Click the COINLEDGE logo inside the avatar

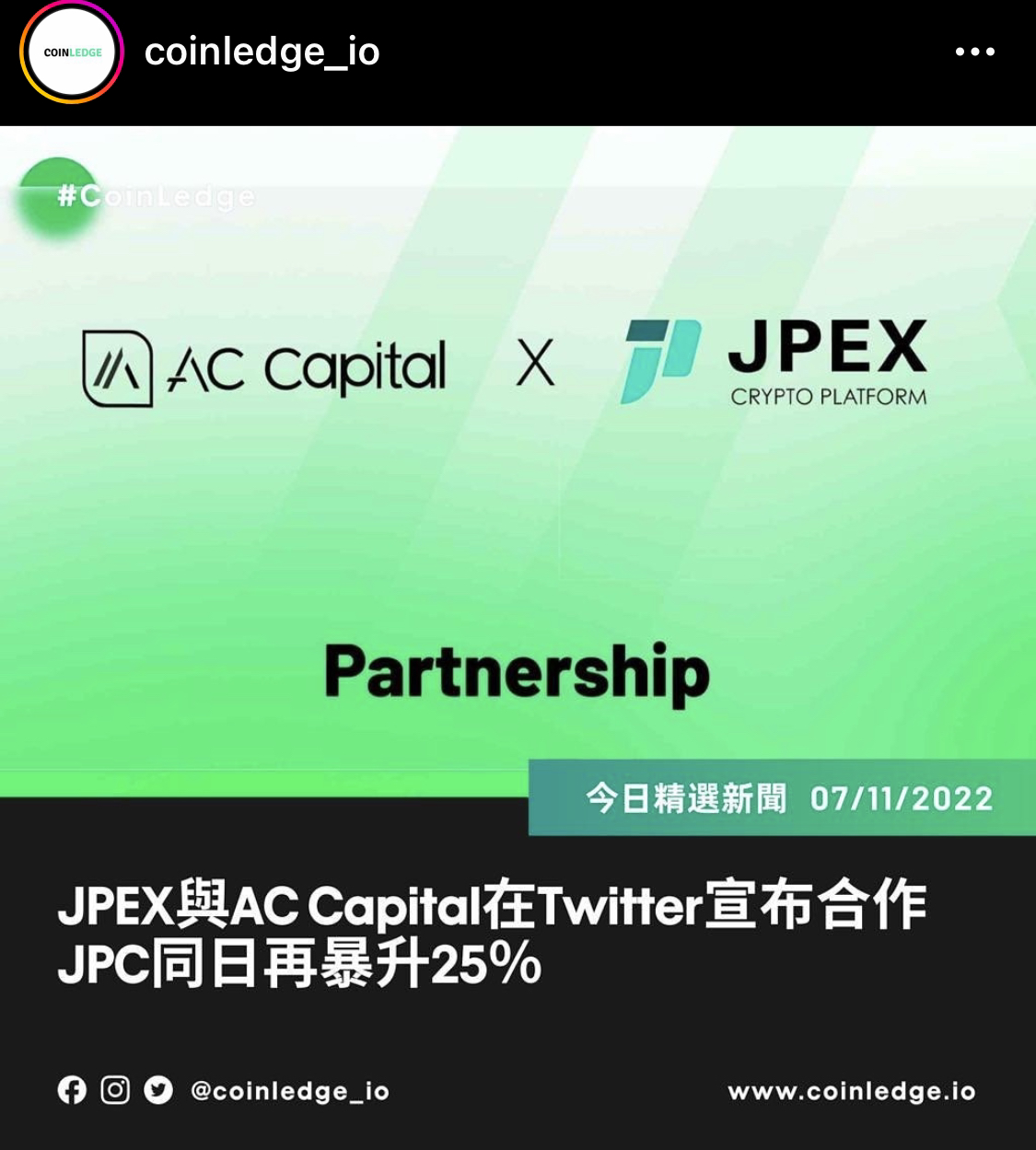[x=71, y=52]
